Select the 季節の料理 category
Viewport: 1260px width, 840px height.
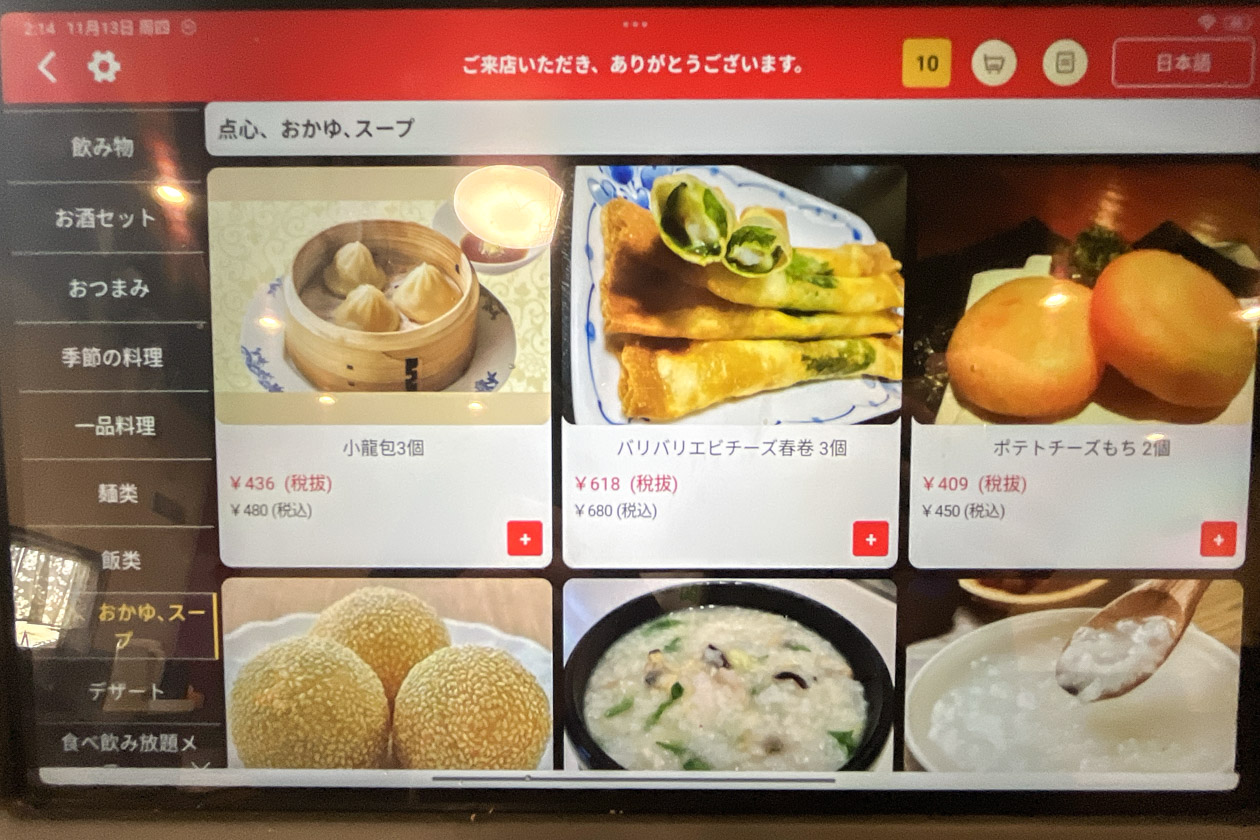coord(112,357)
